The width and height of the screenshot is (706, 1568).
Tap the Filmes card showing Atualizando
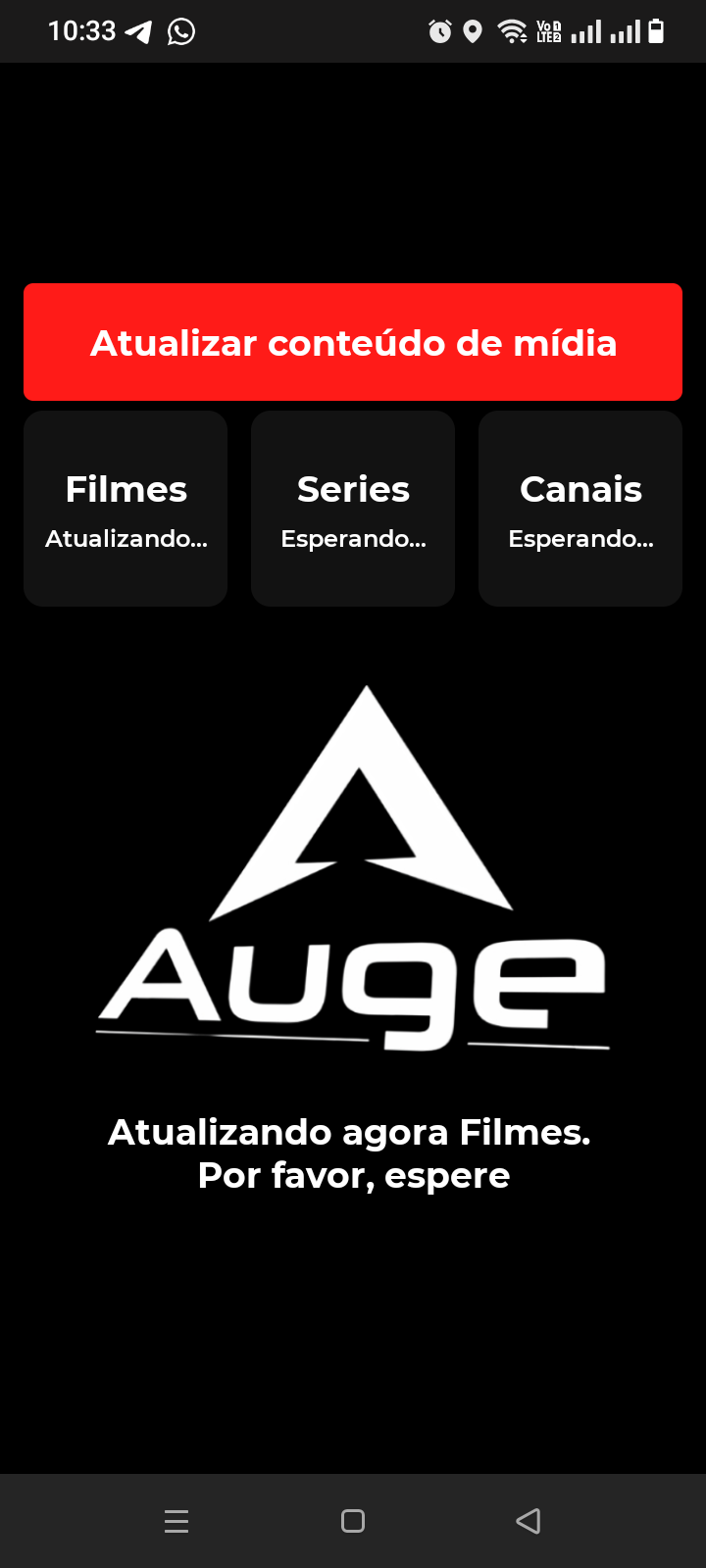pyautogui.click(x=125, y=508)
